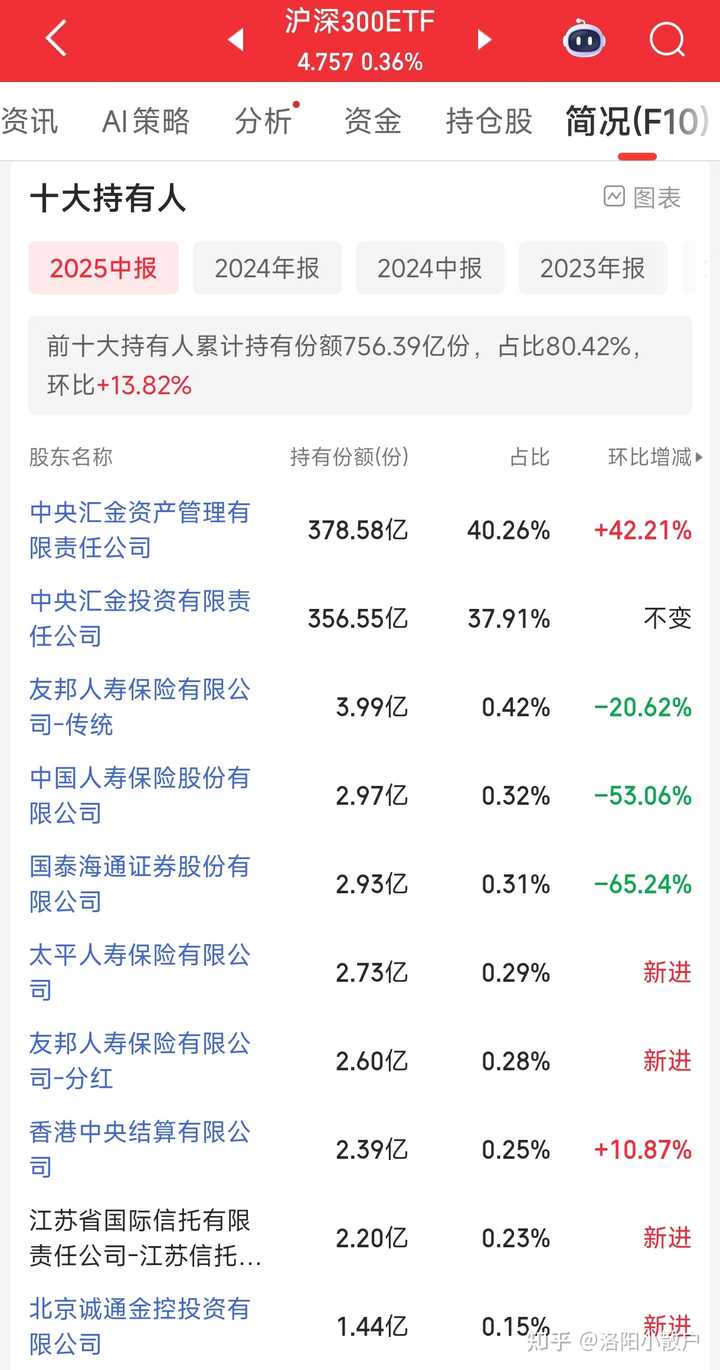Open the search magnifier
The height and width of the screenshot is (1370, 720).
(x=666, y=40)
